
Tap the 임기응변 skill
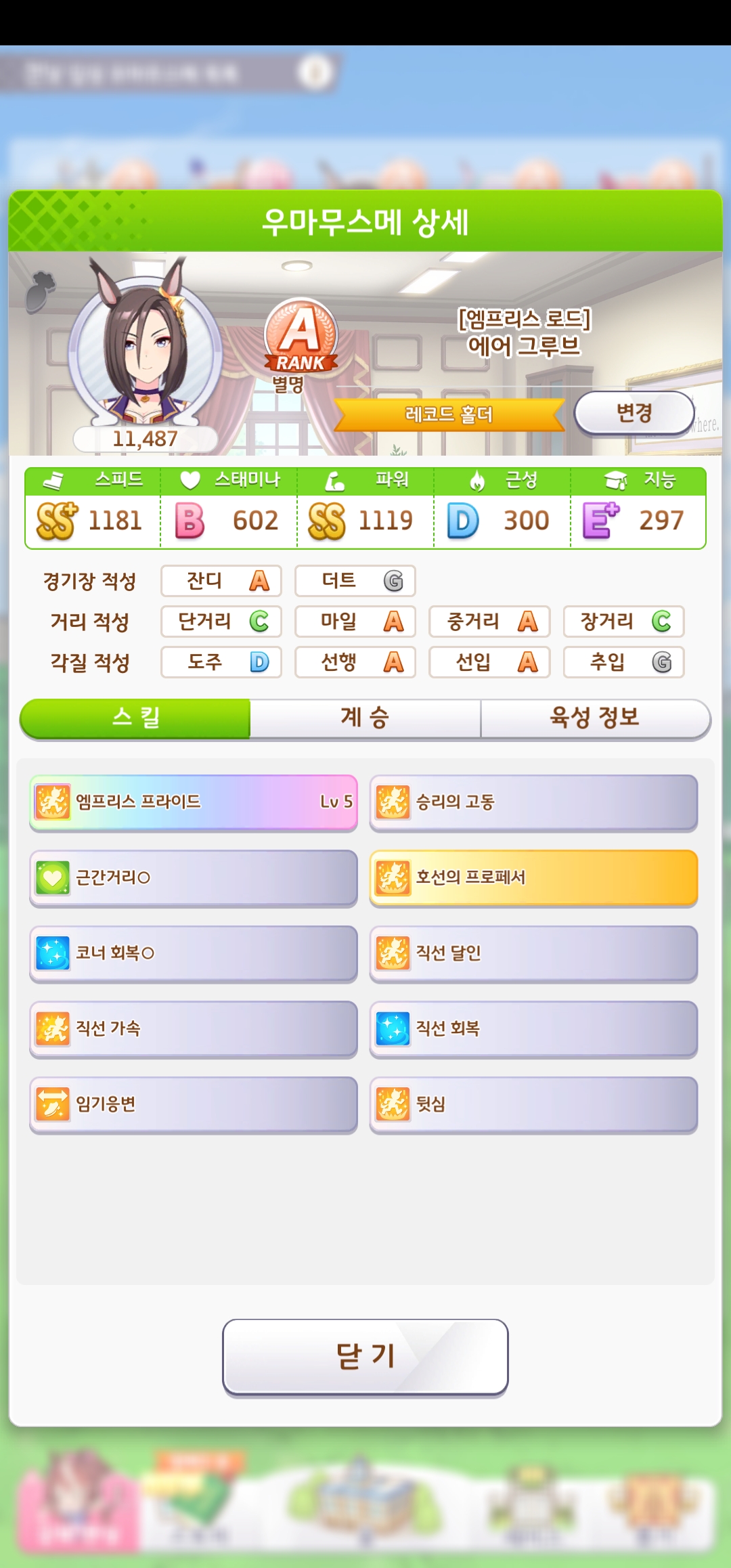pos(194,1104)
